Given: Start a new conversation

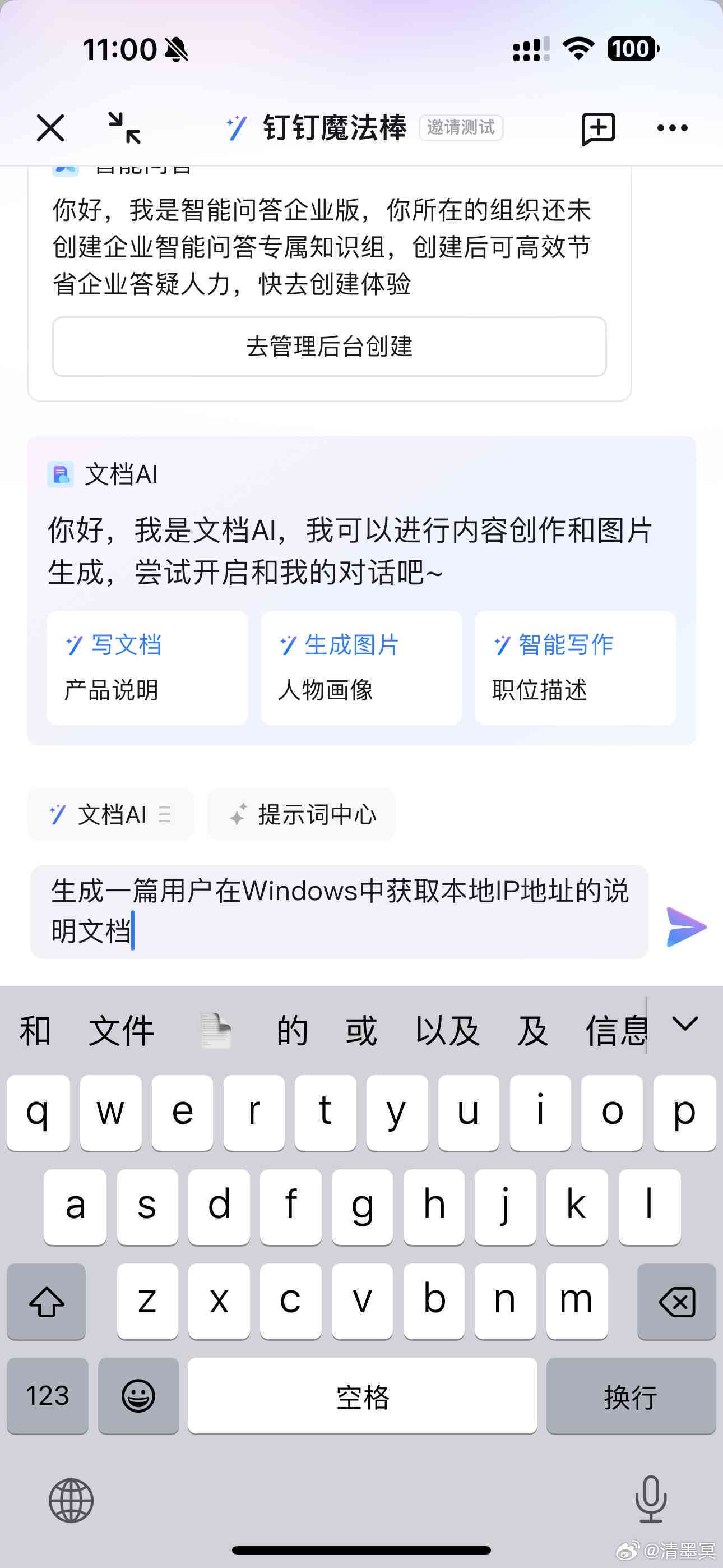Looking at the screenshot, I should coord(598,128).
